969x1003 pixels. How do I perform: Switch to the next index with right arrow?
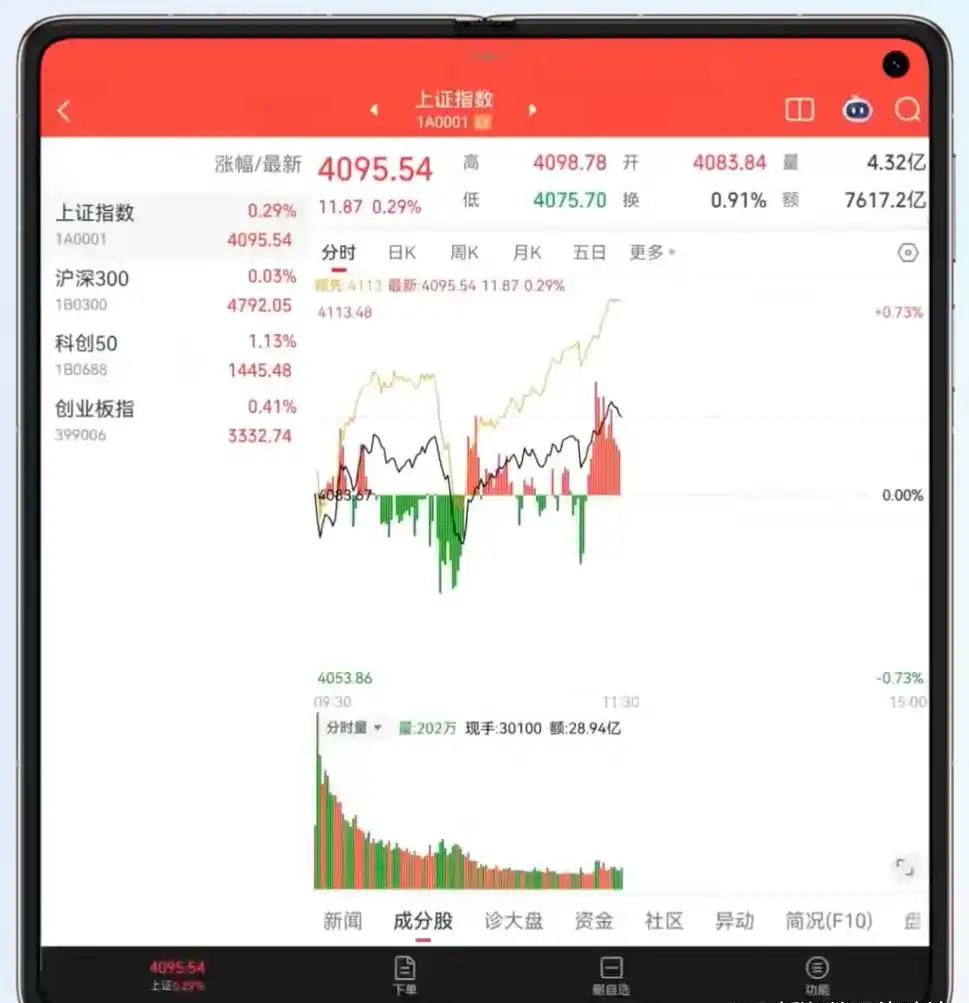[x=533, y=110]
